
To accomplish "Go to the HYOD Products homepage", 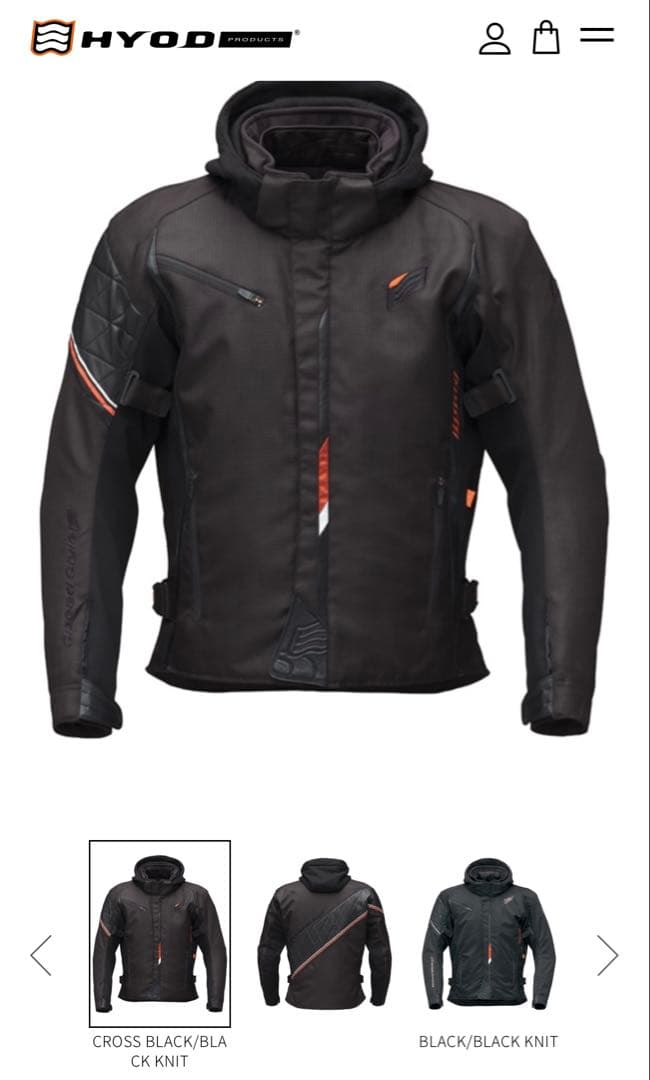I will (x=164, y=38).
